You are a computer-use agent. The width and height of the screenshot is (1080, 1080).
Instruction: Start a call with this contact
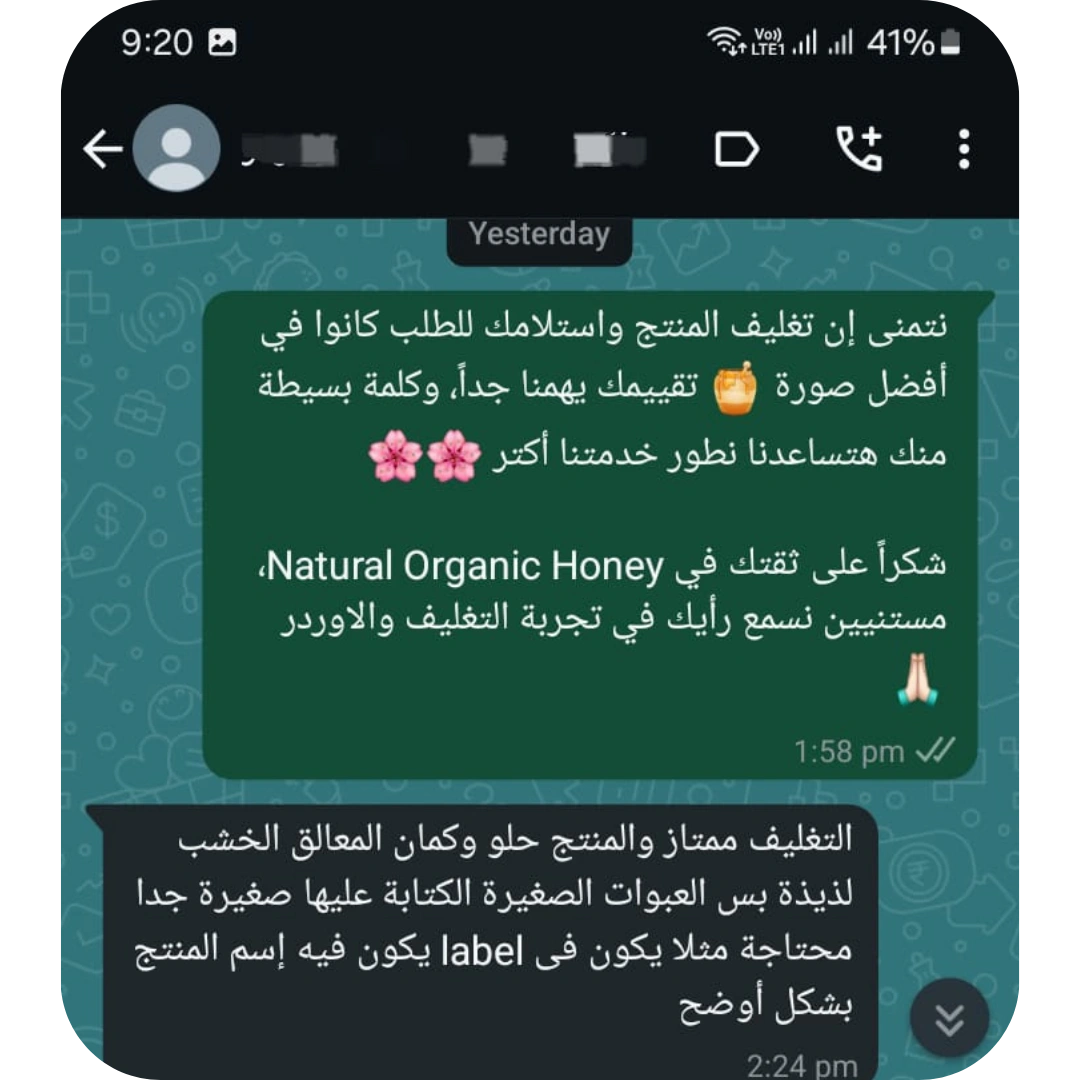coord(859,150)
